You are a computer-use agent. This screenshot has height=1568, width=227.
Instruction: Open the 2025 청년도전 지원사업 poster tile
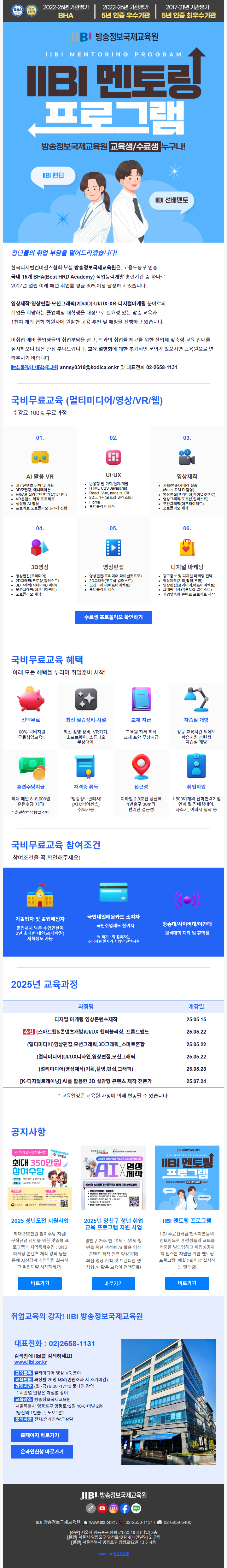(39, 1178)
